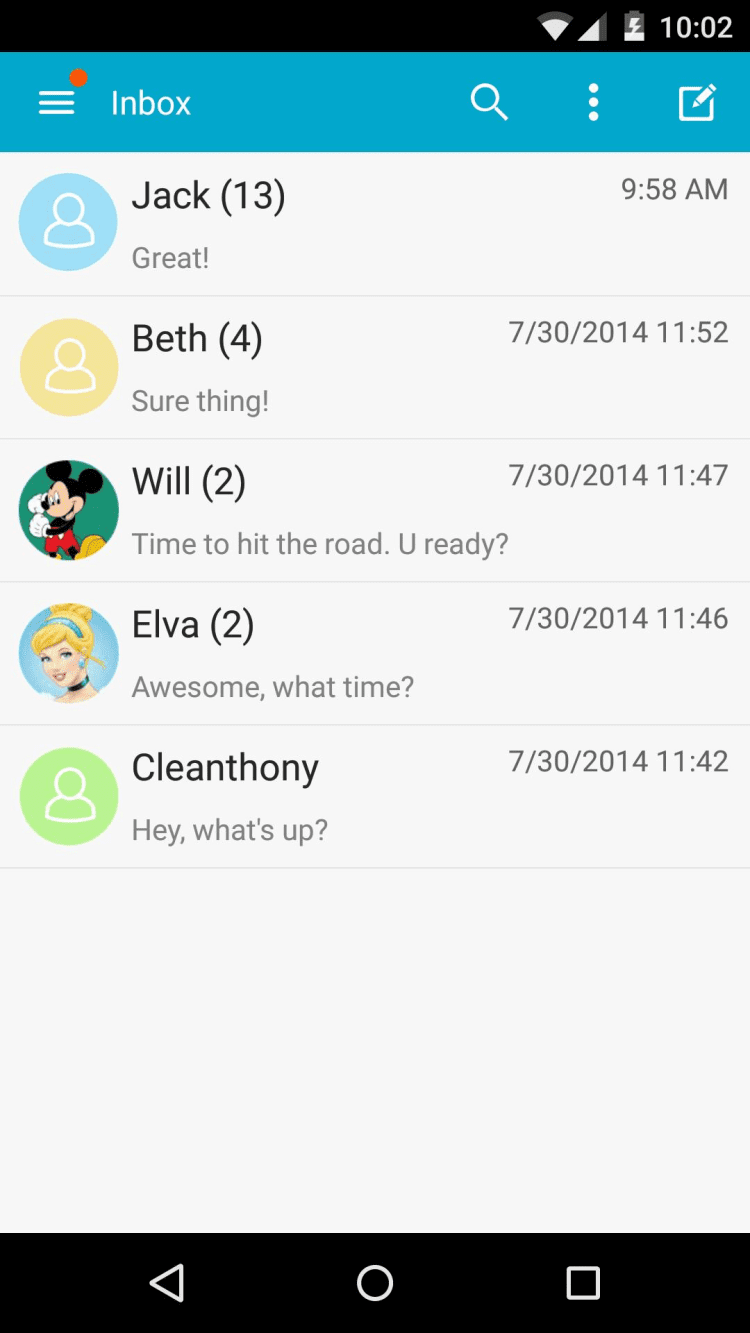Open the thread from Cleanthony
This screenshot has width=750, height=1333.
click(375, 796)
